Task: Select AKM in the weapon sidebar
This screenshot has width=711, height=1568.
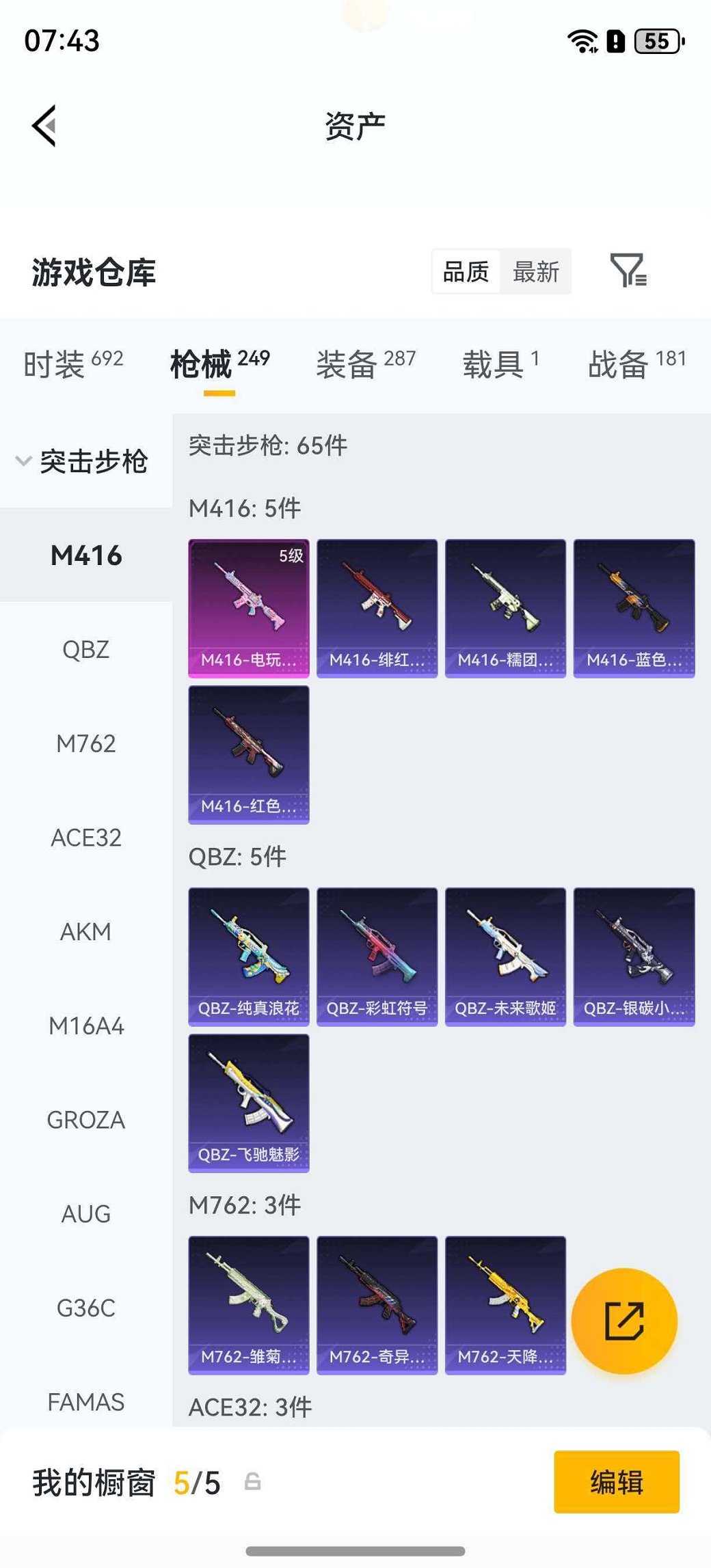Action: pyautogui.click(x=86, y=932)
